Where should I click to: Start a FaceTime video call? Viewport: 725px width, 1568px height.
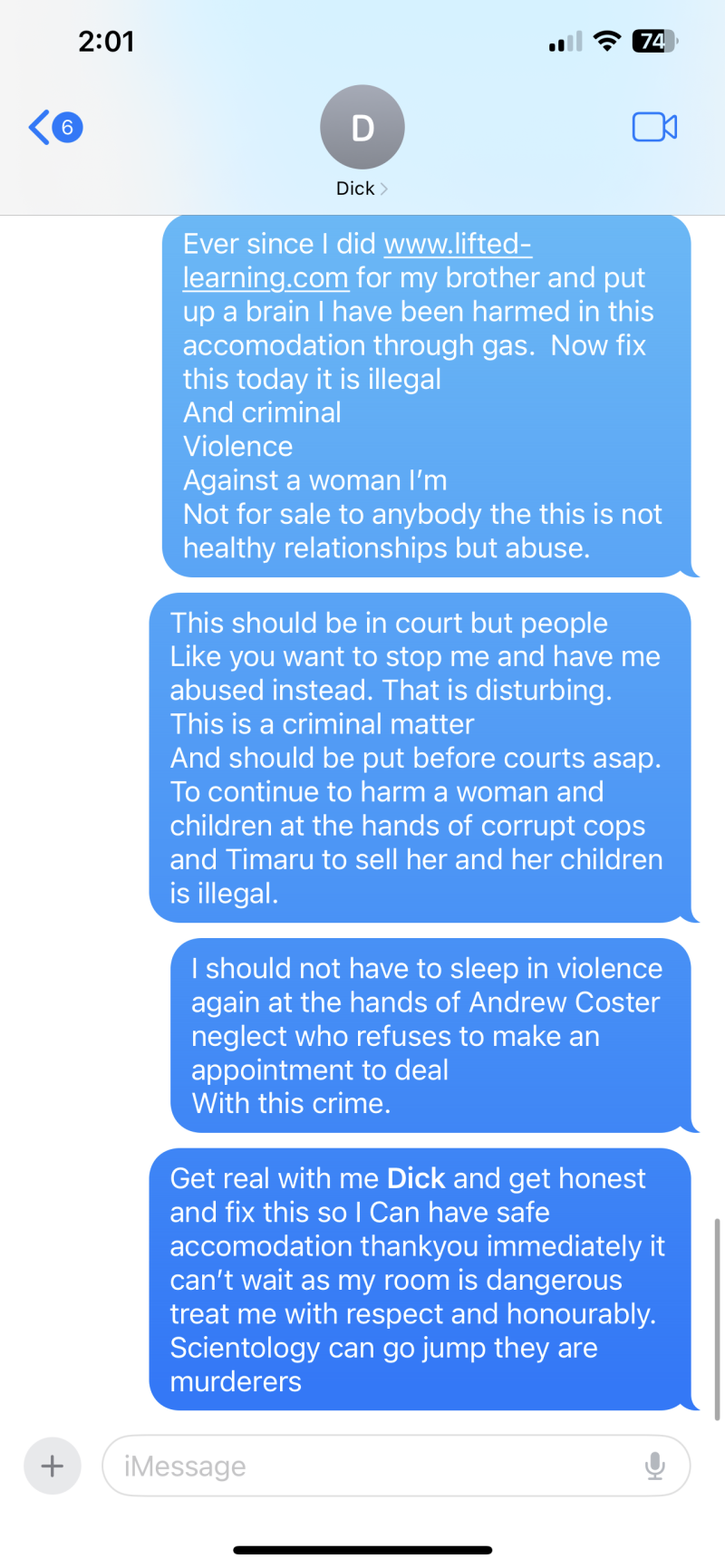pyautogui.click(x=654, y=127)
